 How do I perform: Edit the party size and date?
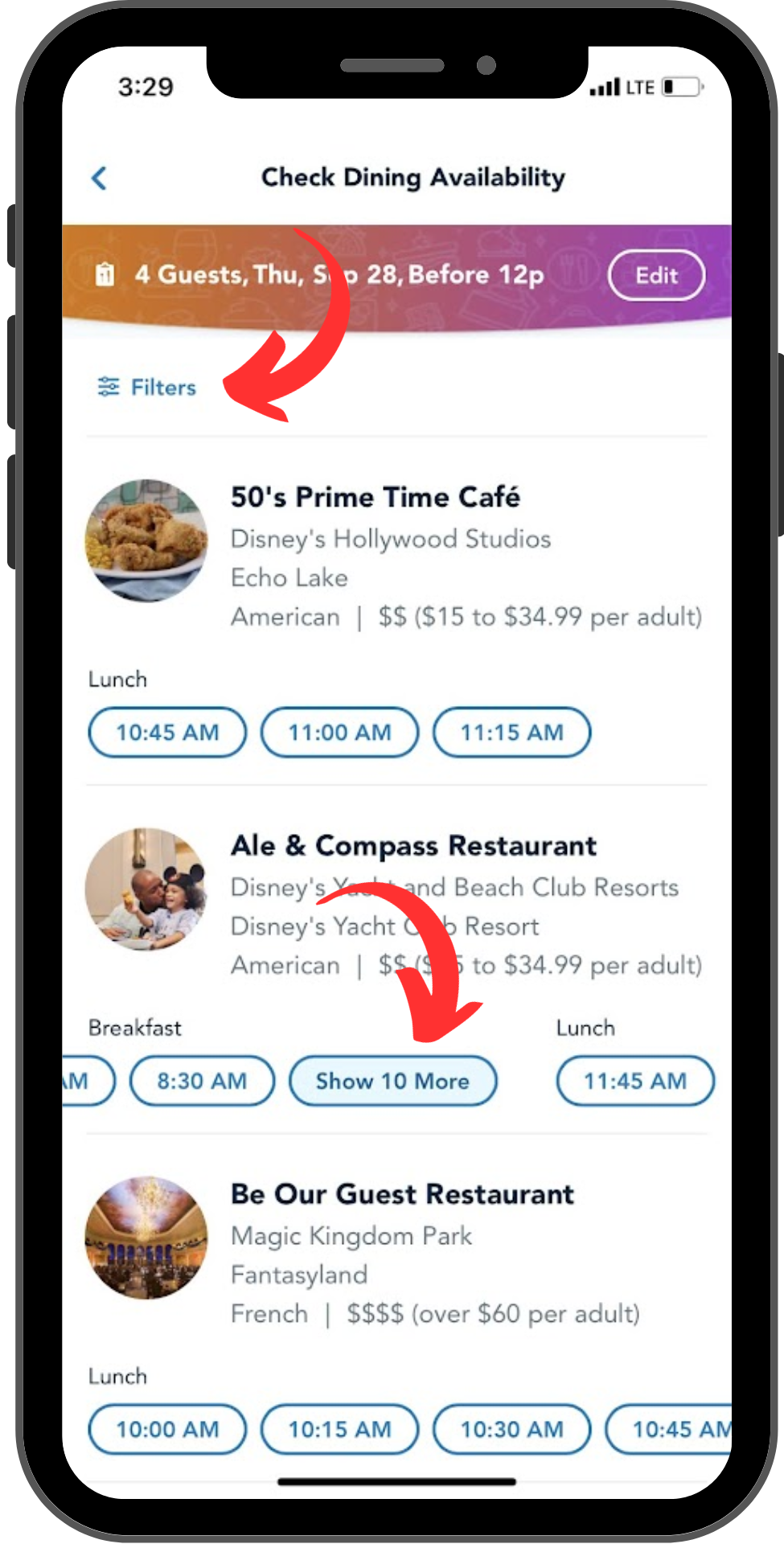click(x=656, y=276)
